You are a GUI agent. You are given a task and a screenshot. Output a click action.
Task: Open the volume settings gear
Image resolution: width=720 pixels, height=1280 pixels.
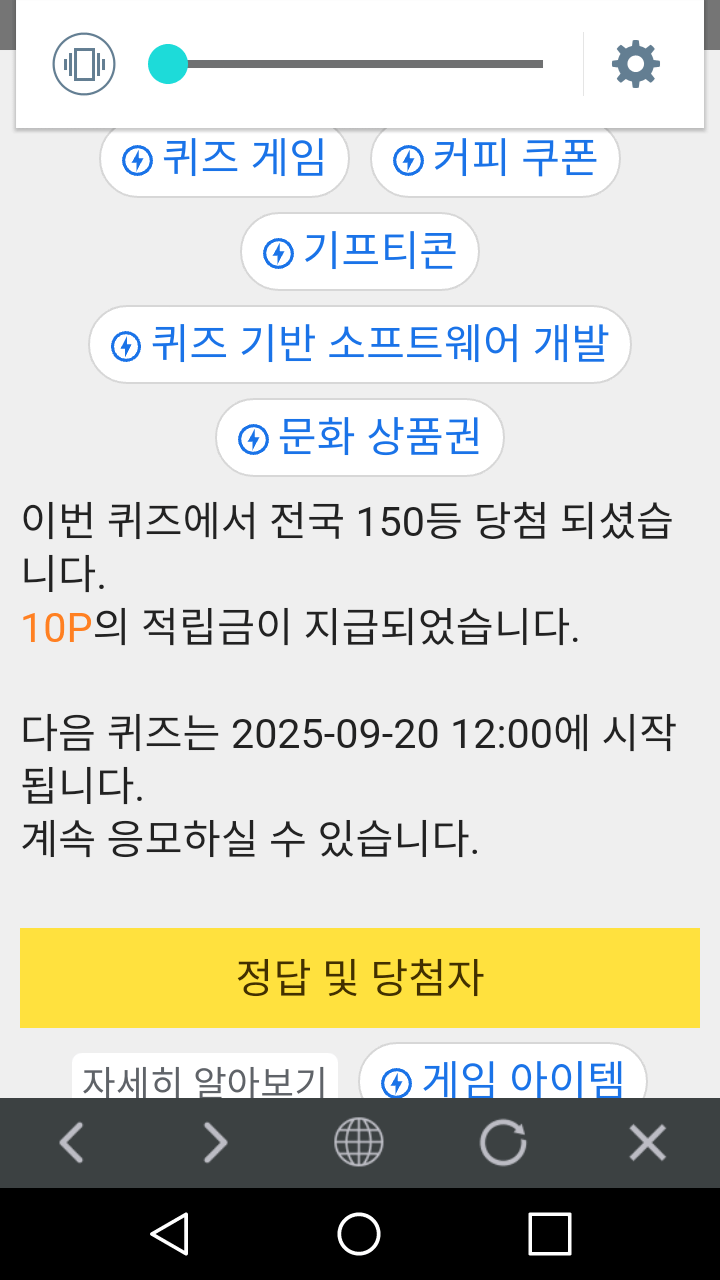pyautogui.click(x=636, y=64)
